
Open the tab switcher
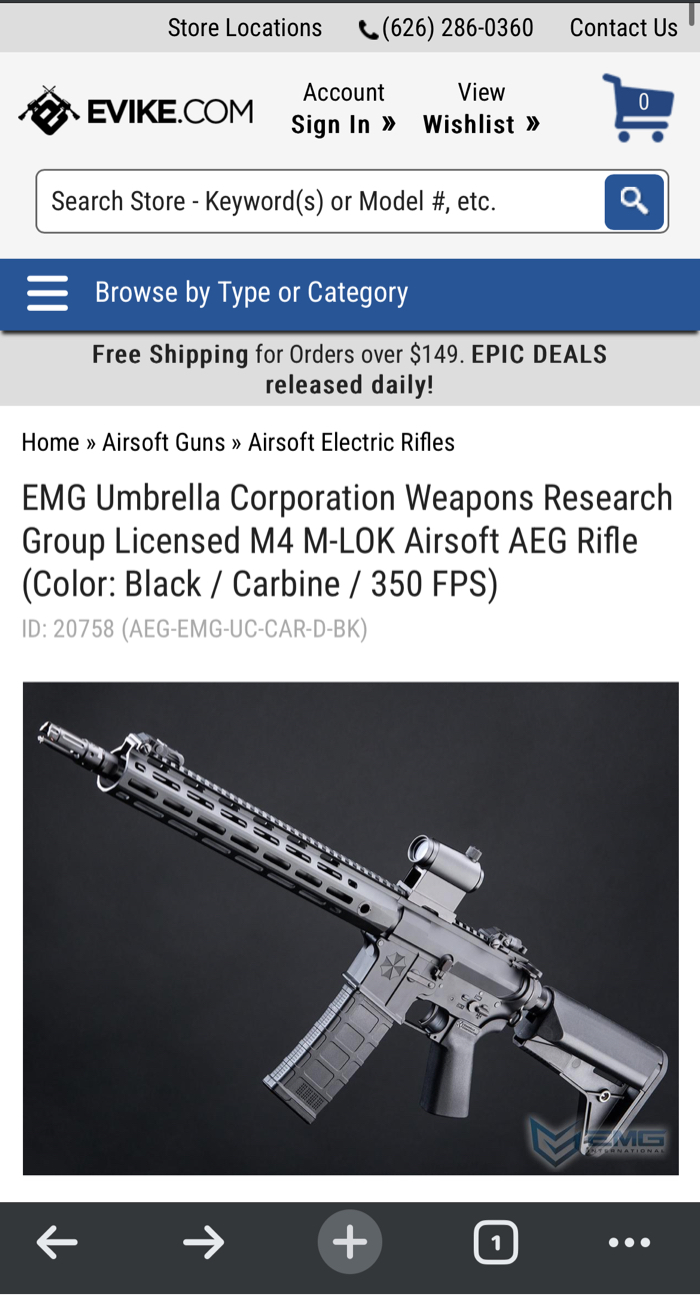click(x=496, y=1243)
